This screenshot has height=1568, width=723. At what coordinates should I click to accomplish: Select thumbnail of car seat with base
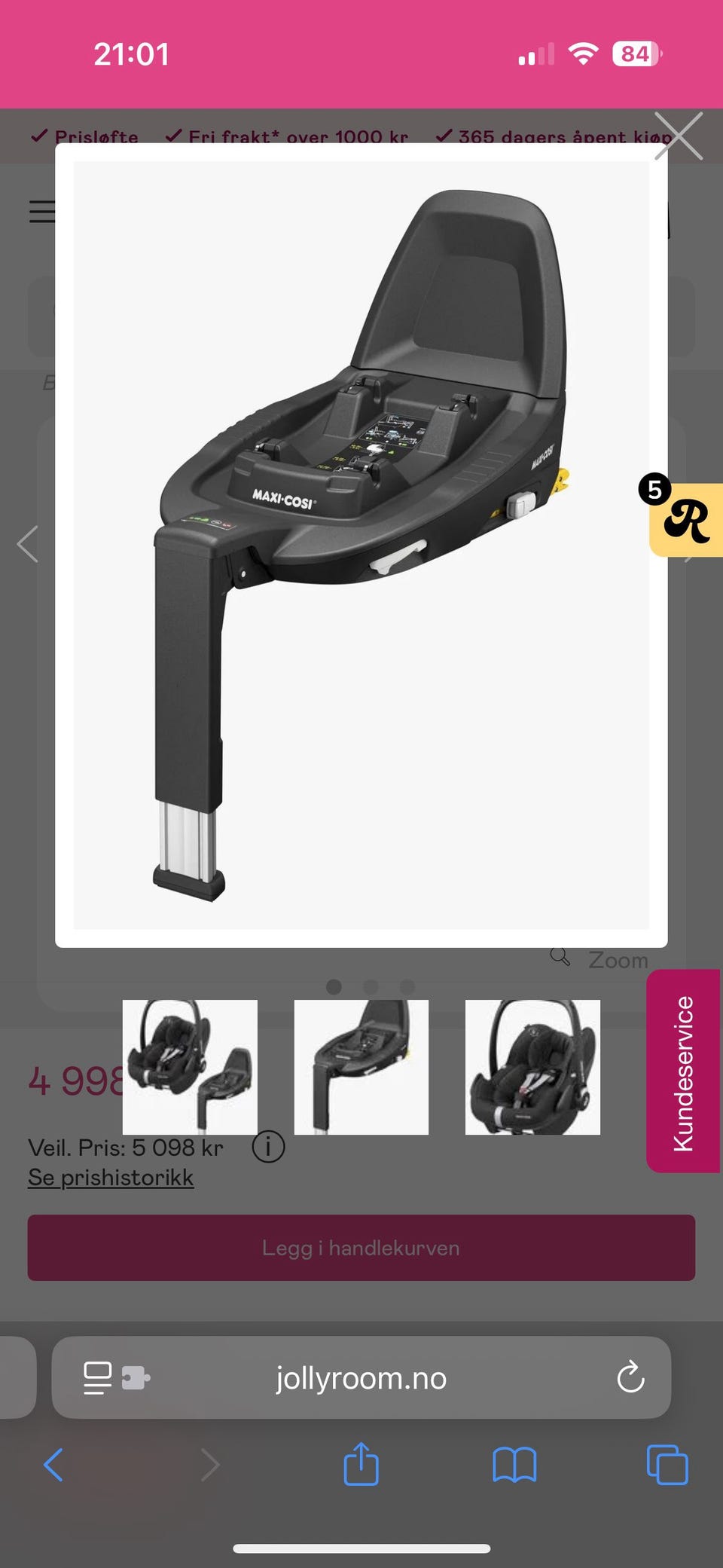(x=190, y=1066)
